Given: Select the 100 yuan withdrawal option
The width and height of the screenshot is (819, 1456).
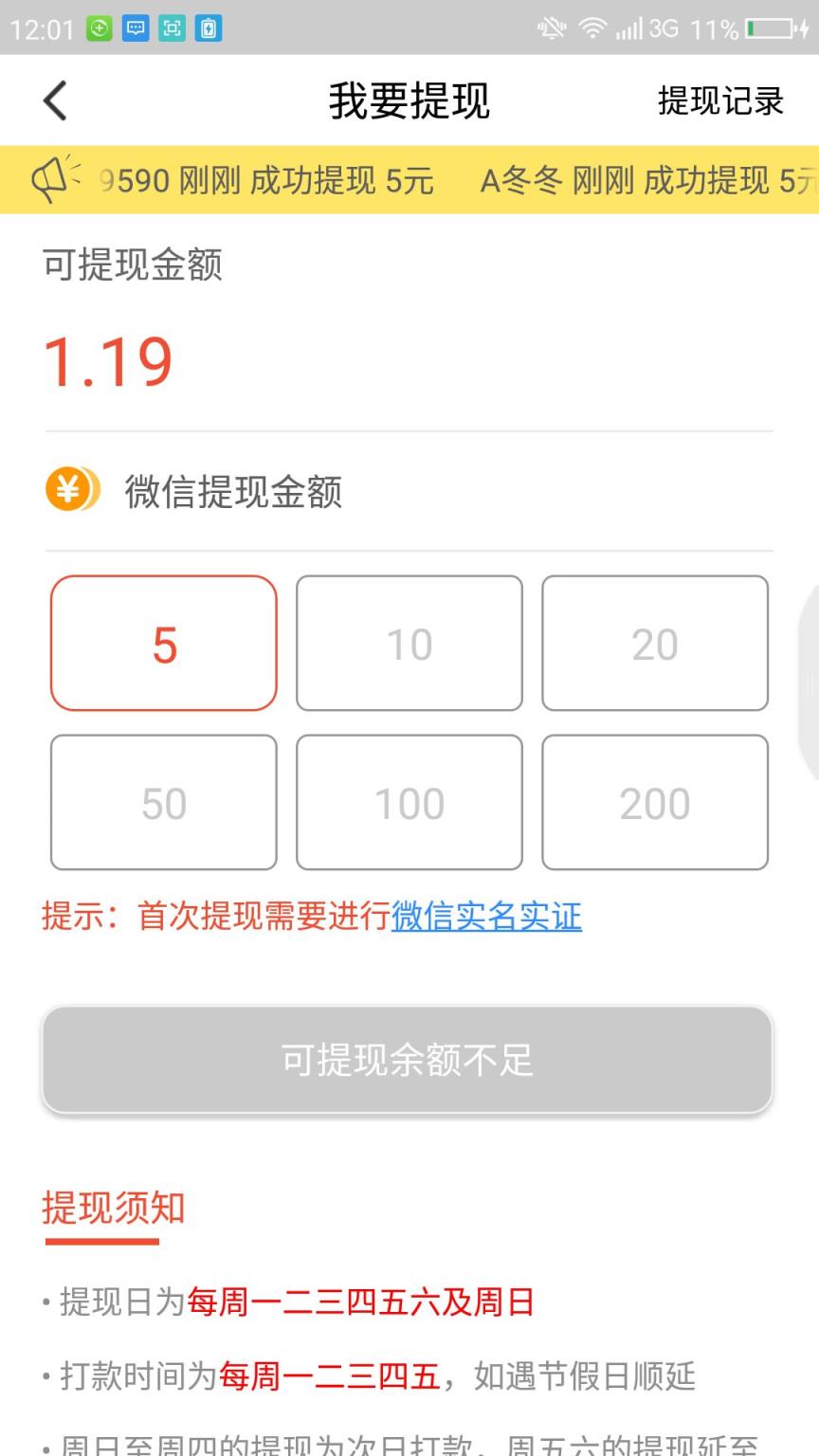Looking at the screenshot, I should point(409,802).
